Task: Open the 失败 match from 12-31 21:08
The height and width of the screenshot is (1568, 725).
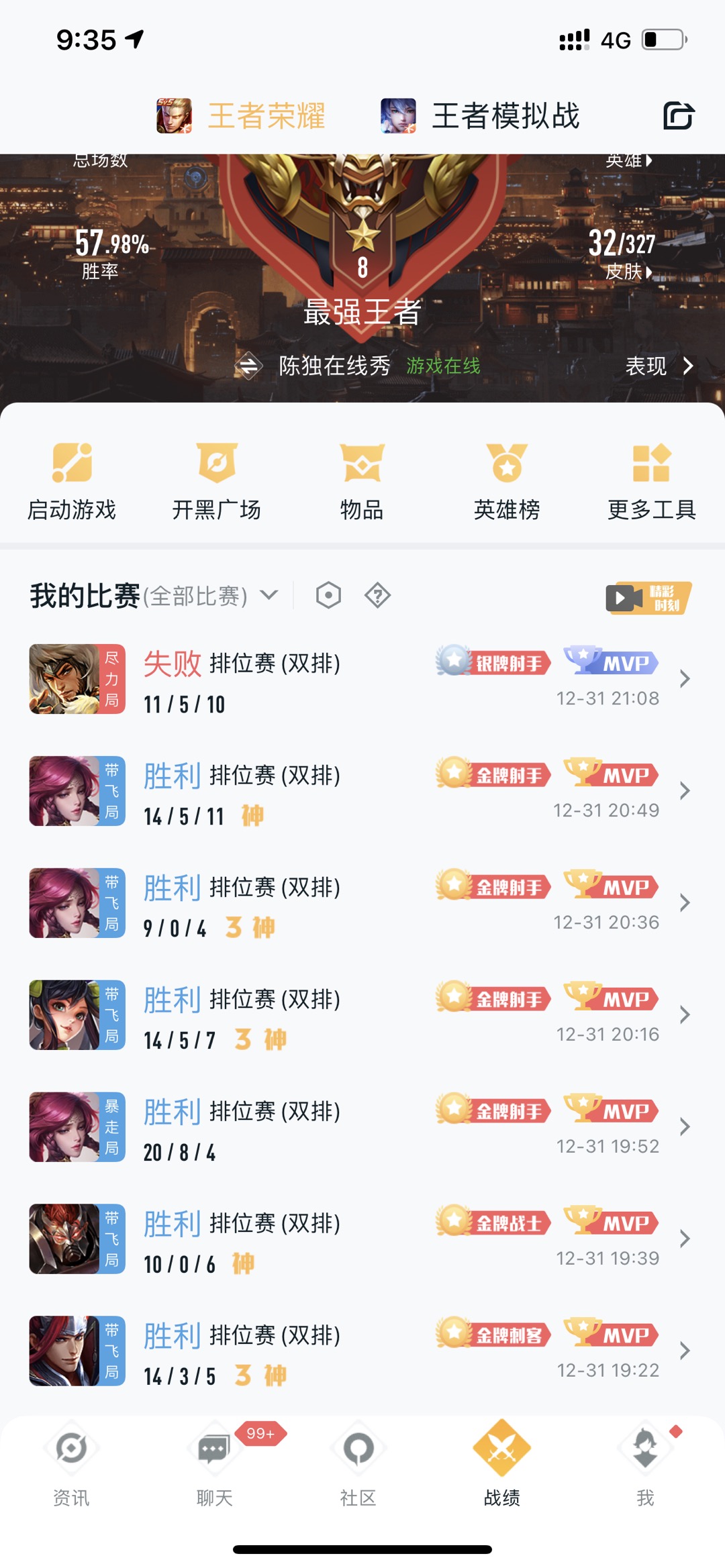Action: tap(362, 680)
